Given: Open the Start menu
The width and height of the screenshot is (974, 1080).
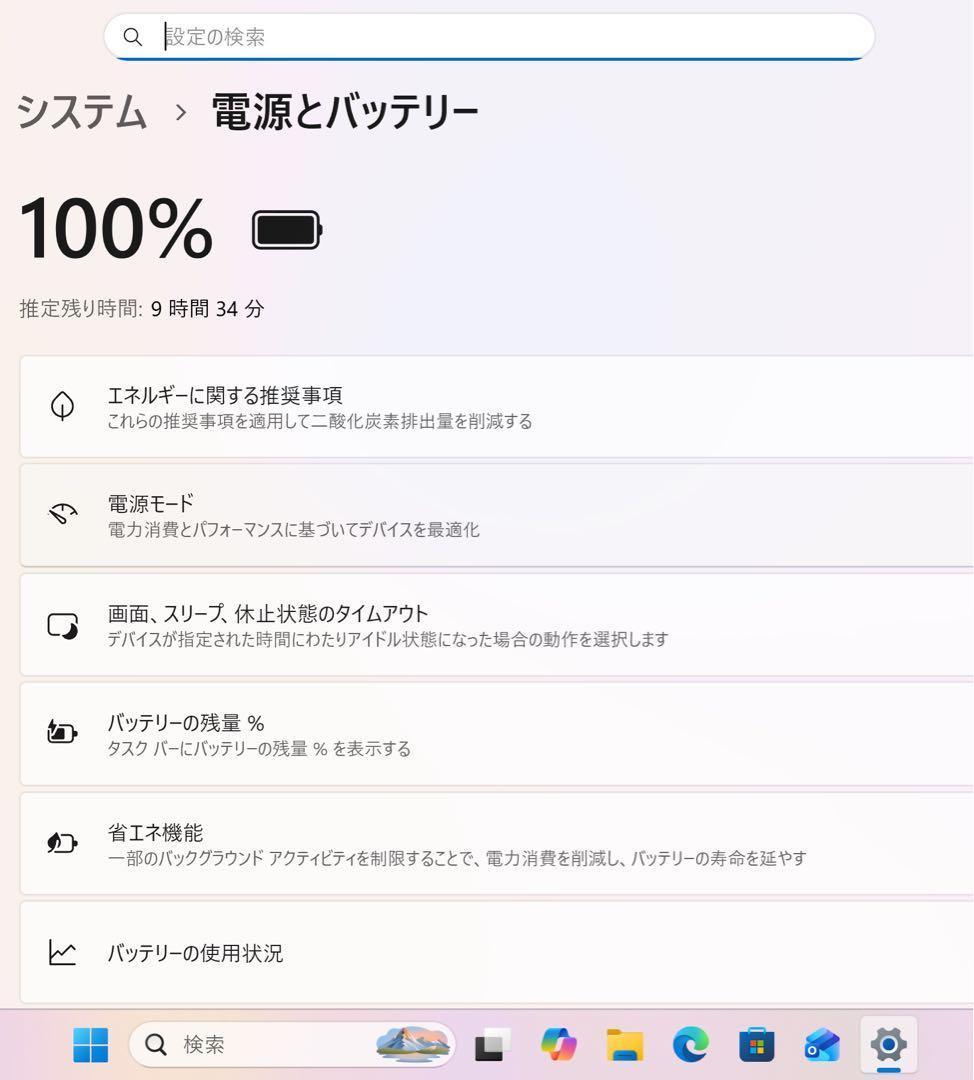Looking at the screenshot, I should point(90,1044).
